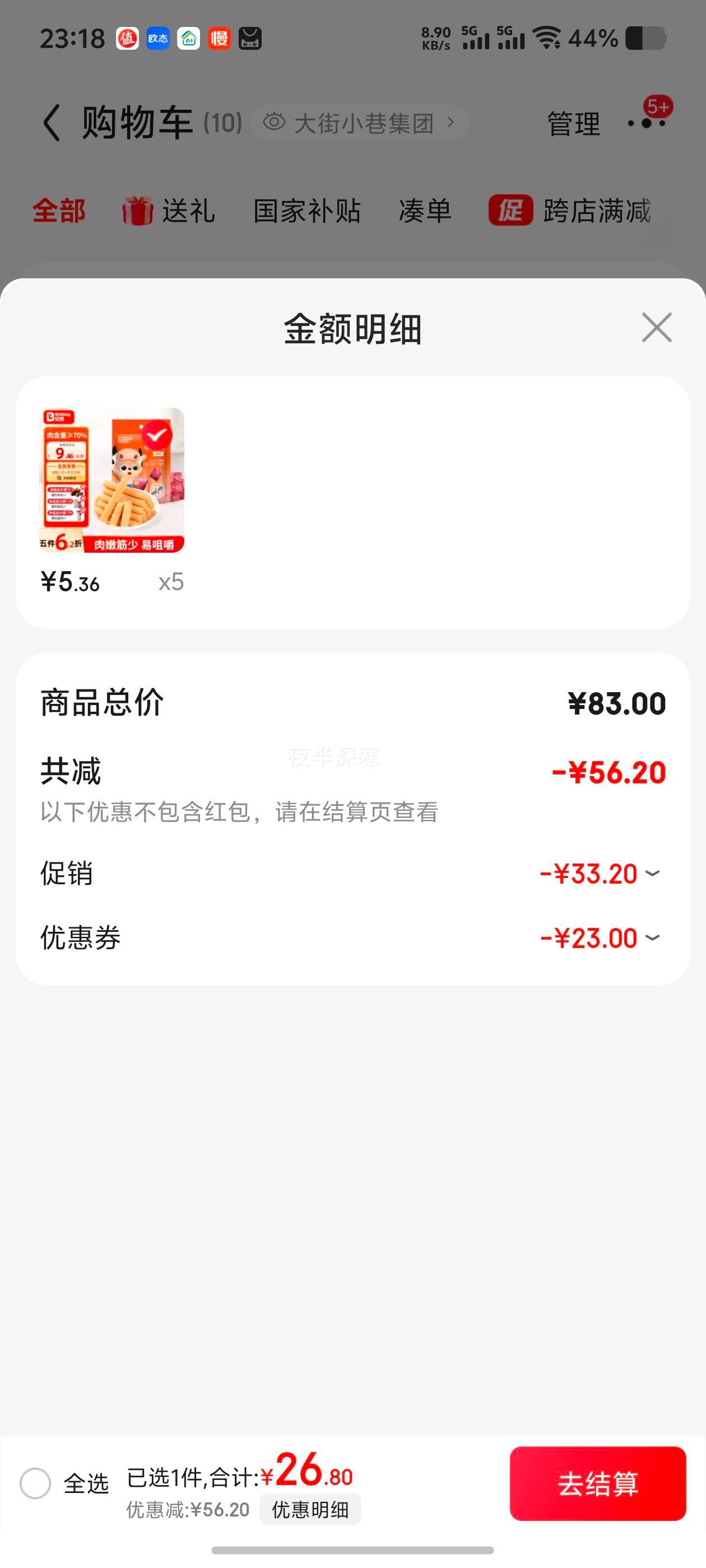706x1568 pixels.
Task: Click the 慢 notification icon at the top
Action: click(219, 39)
